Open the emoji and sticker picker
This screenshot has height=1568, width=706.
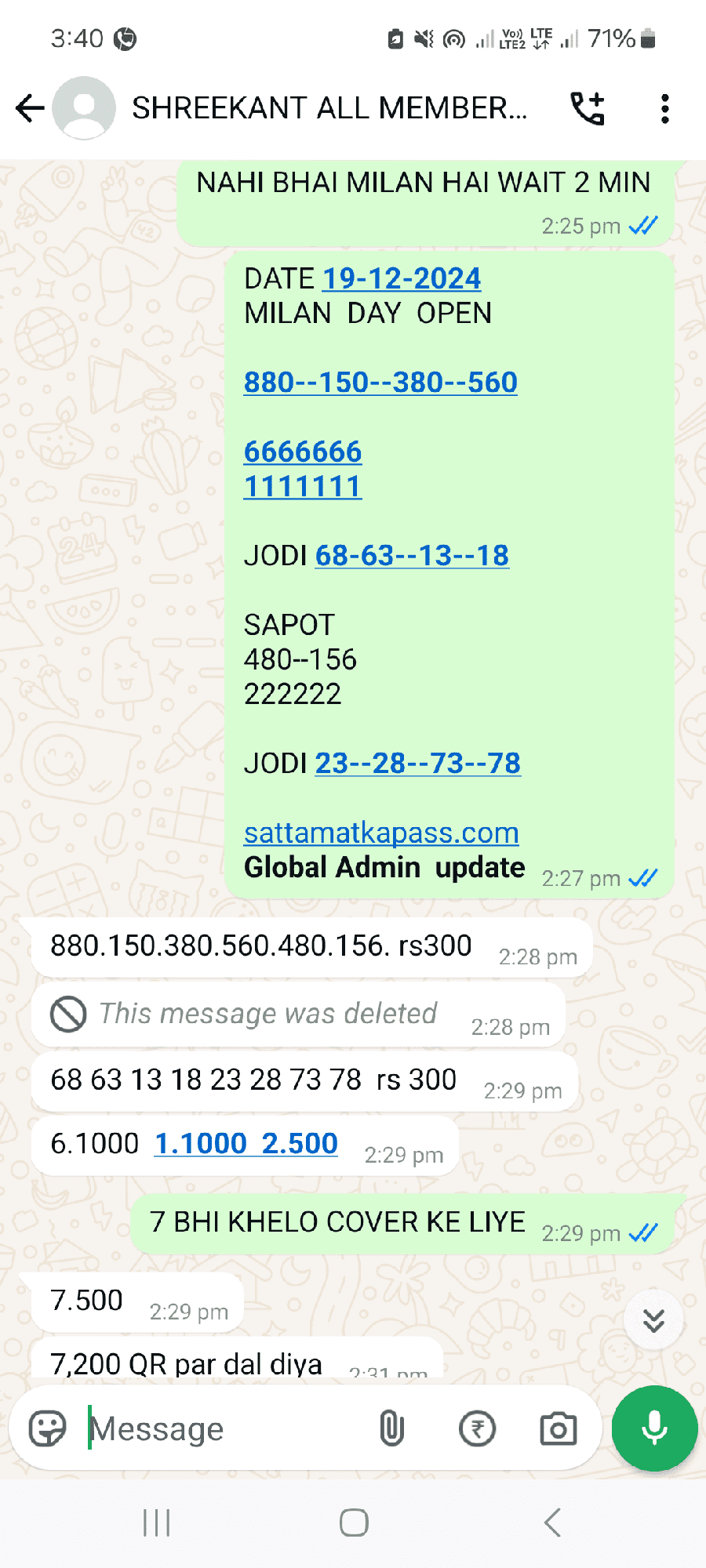[x=47, y=1428]
